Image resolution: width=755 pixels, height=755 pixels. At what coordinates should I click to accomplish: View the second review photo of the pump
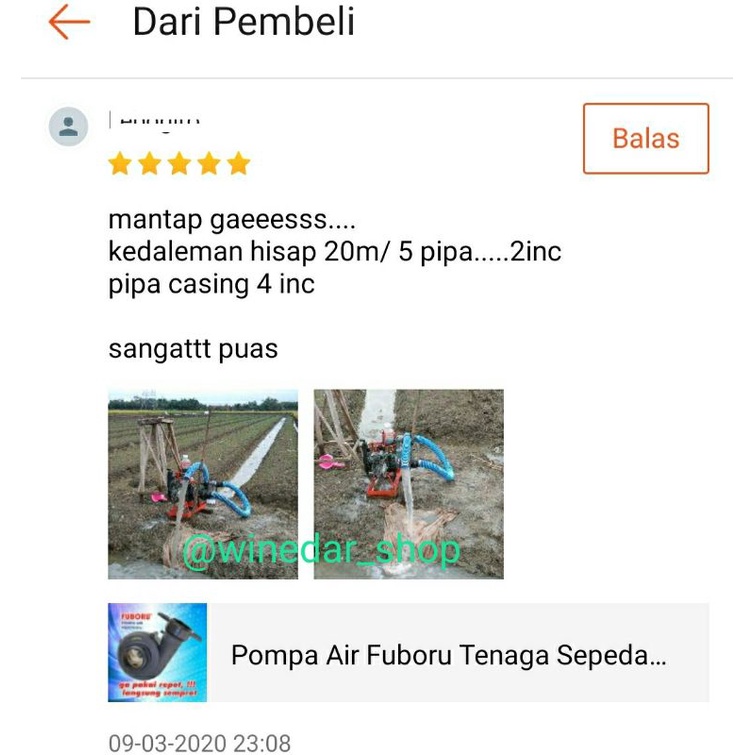[408, 483]
